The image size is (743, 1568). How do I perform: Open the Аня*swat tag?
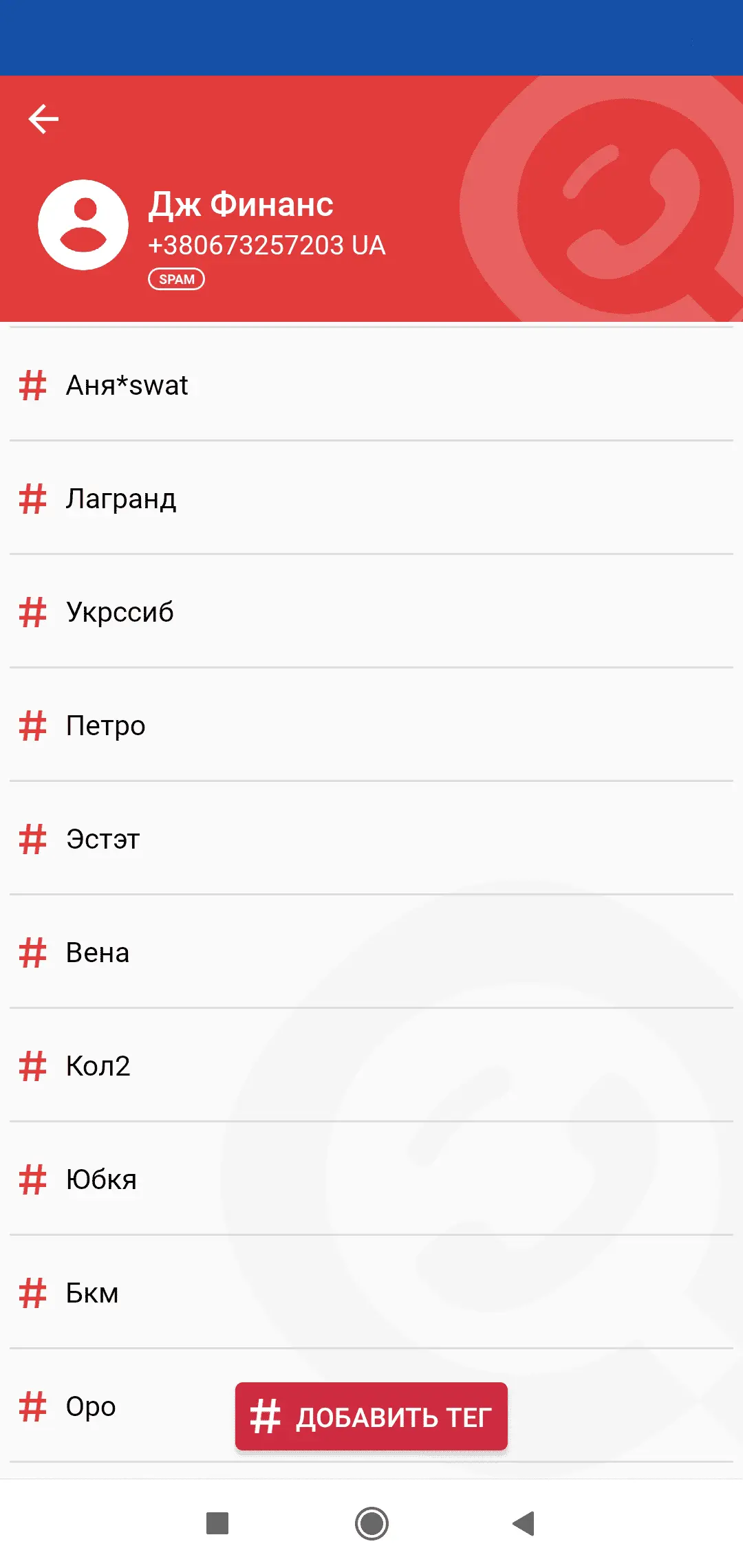[127, 385]
